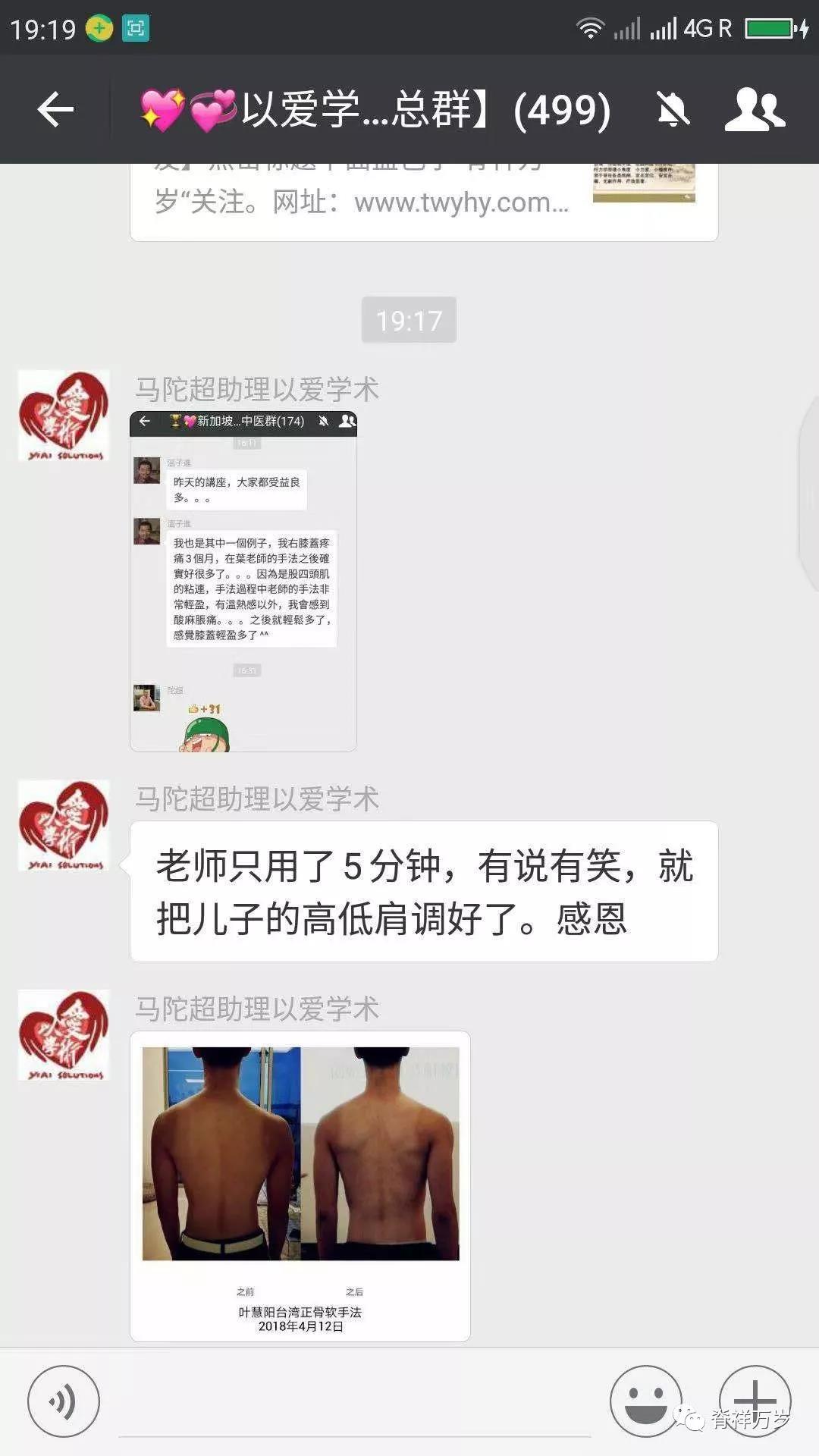Open the plus attachment menu
The image size is (819, 1456).
[x=755, y=1400]
